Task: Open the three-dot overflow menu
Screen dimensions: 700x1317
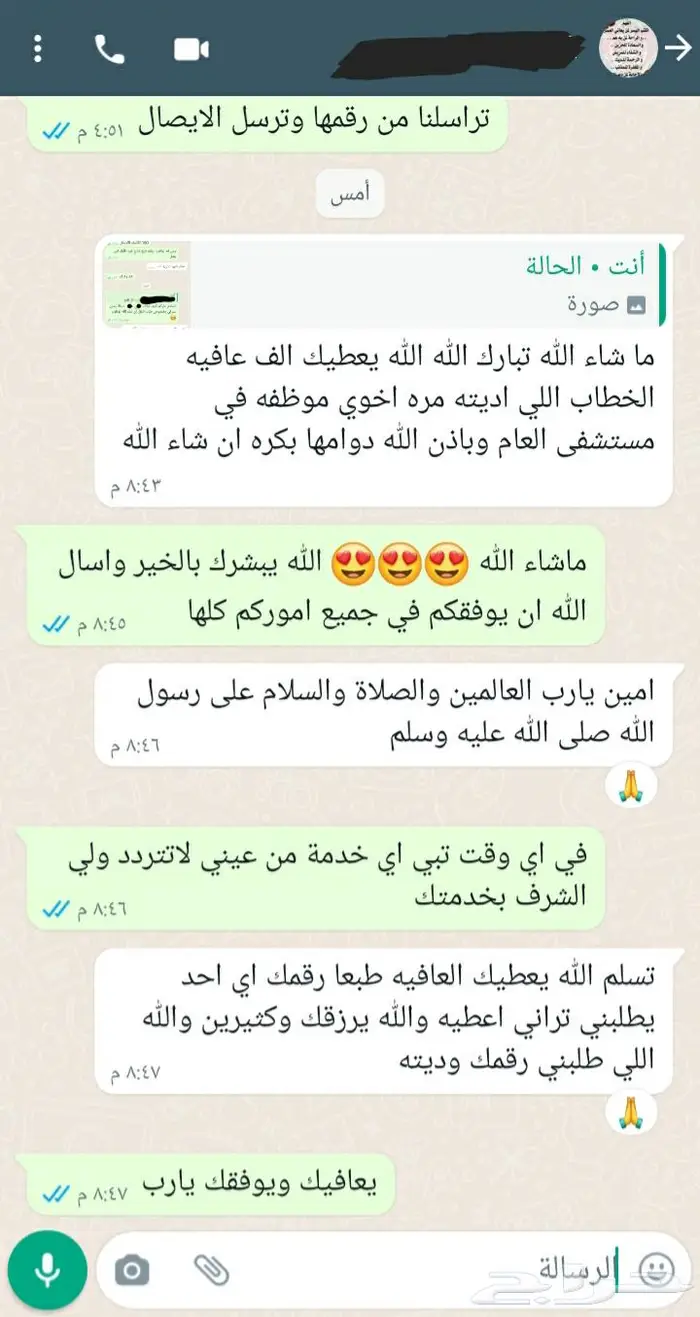Action: click(x=38, y=48)
